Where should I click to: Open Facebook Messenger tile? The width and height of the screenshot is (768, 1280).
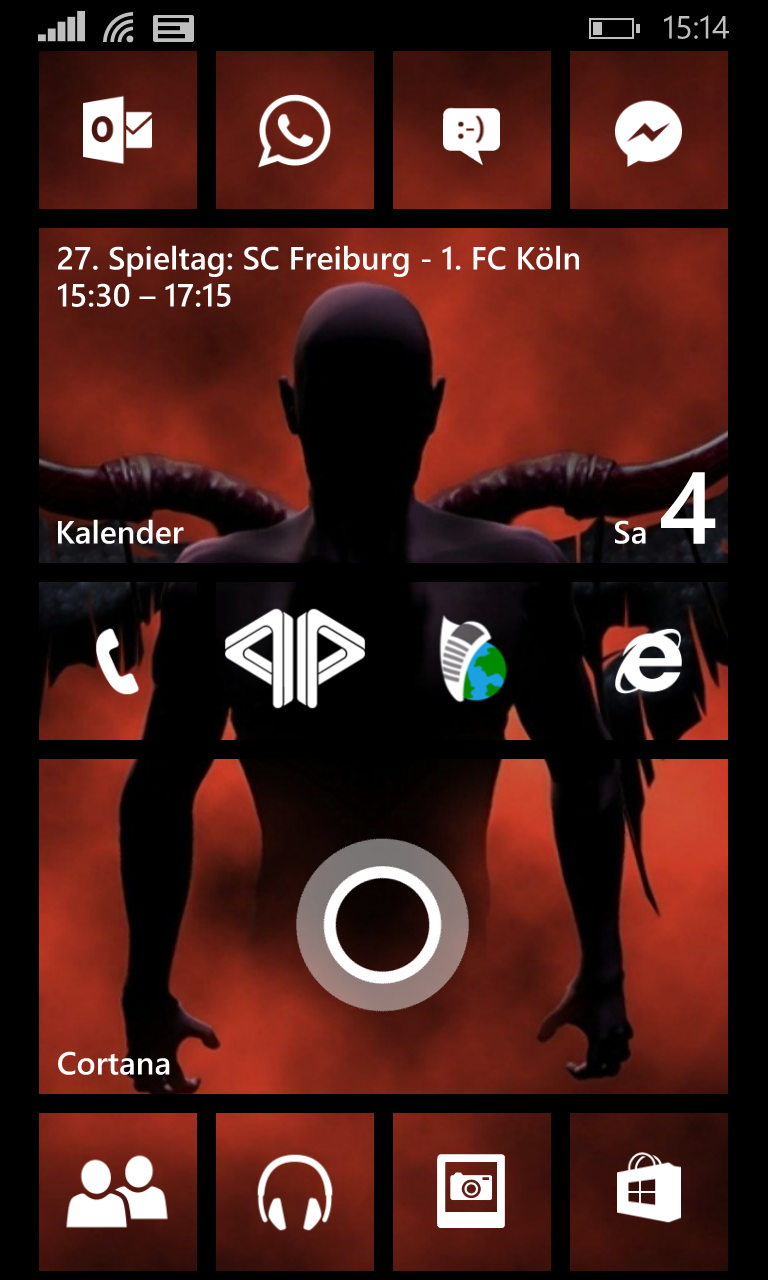click(649, 130)
